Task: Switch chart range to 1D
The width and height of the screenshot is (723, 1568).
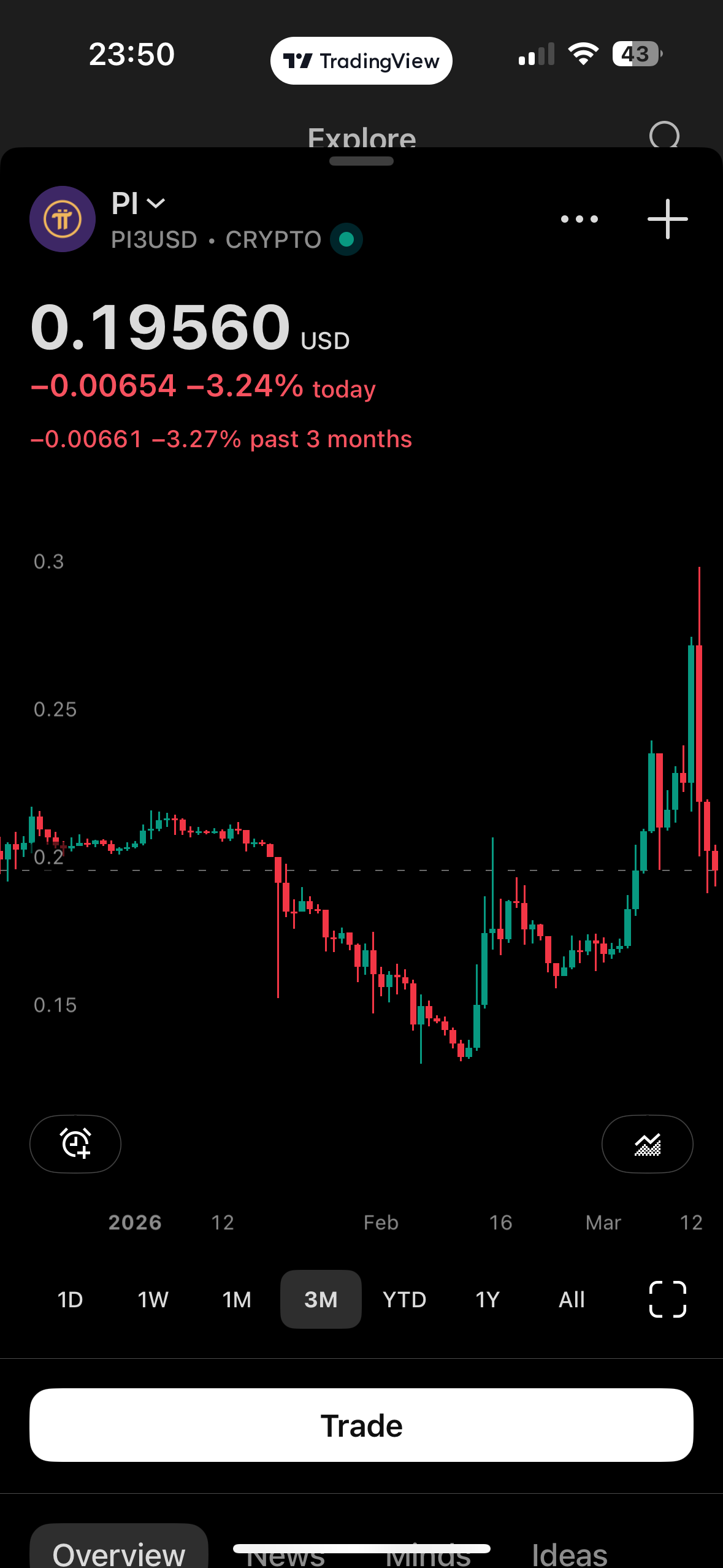Action: pos(70,1299)
